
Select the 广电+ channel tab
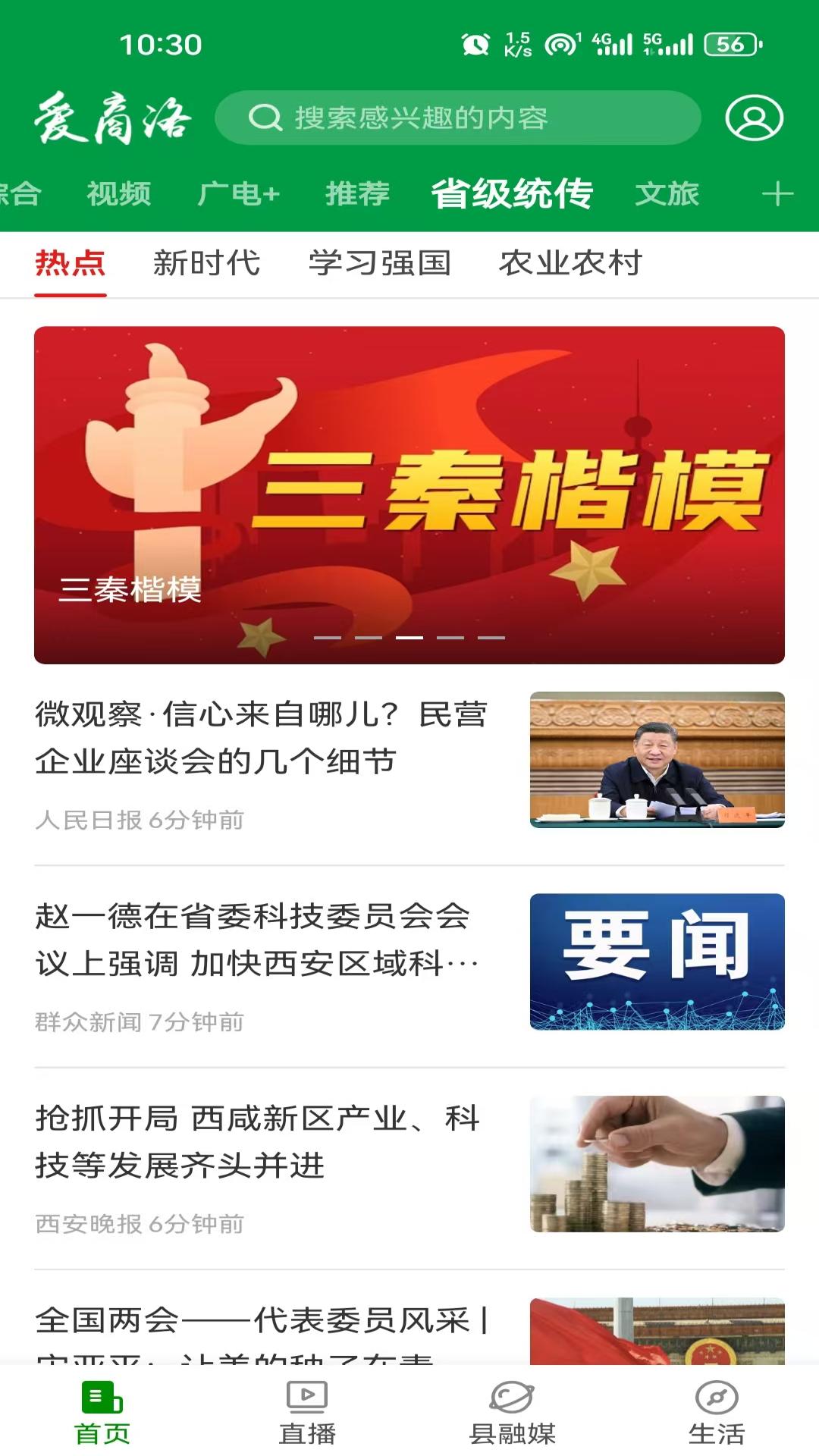[239, 193]
